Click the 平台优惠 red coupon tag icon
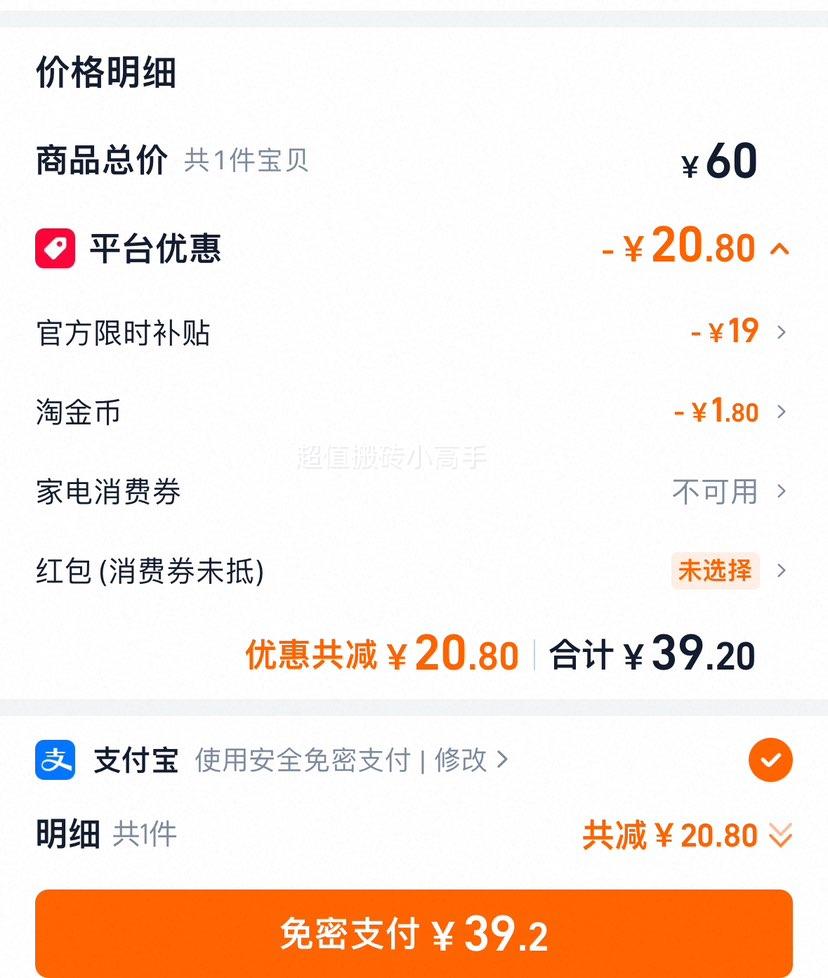Viewport: 828px width, 978px height. [55, 248]
